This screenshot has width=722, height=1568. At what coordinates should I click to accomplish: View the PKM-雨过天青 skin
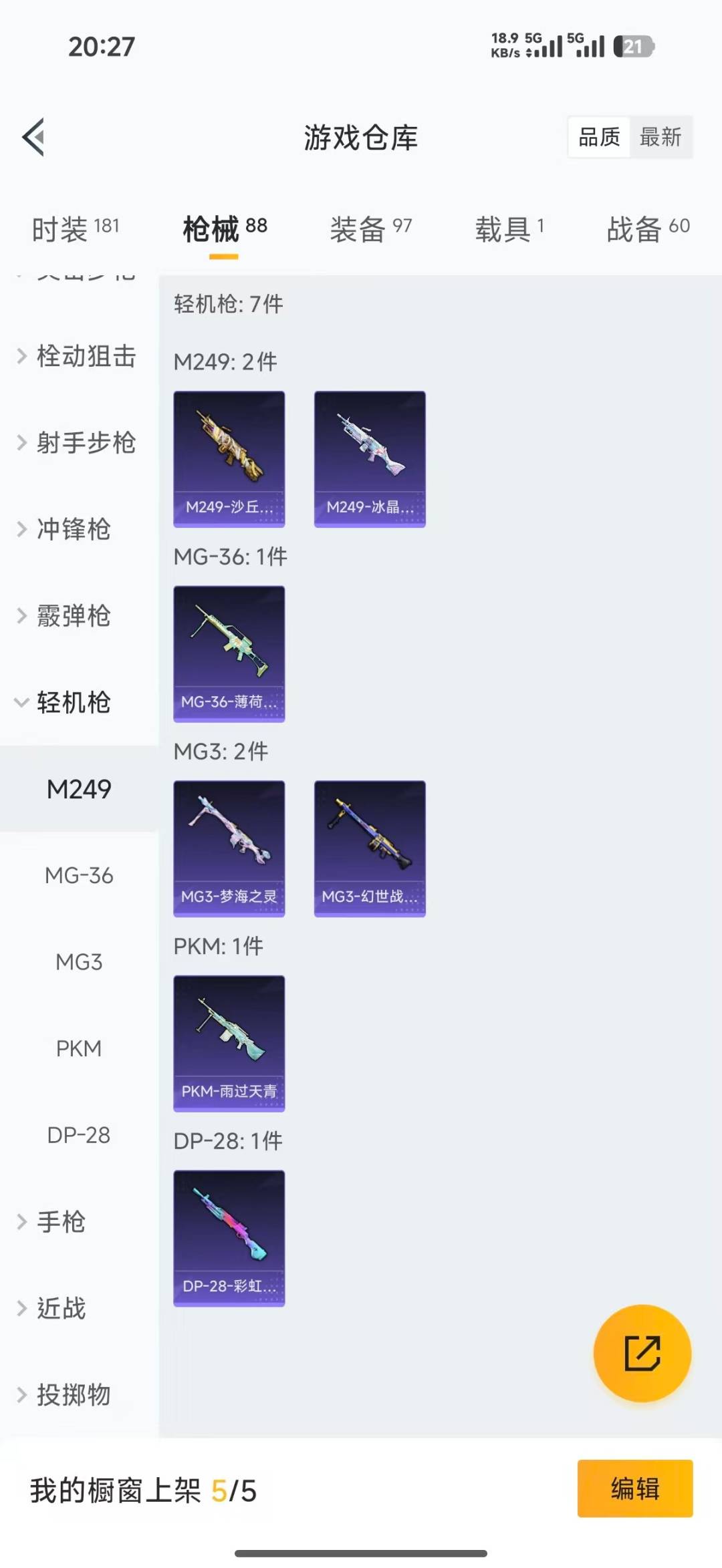tap(229, 1042)
